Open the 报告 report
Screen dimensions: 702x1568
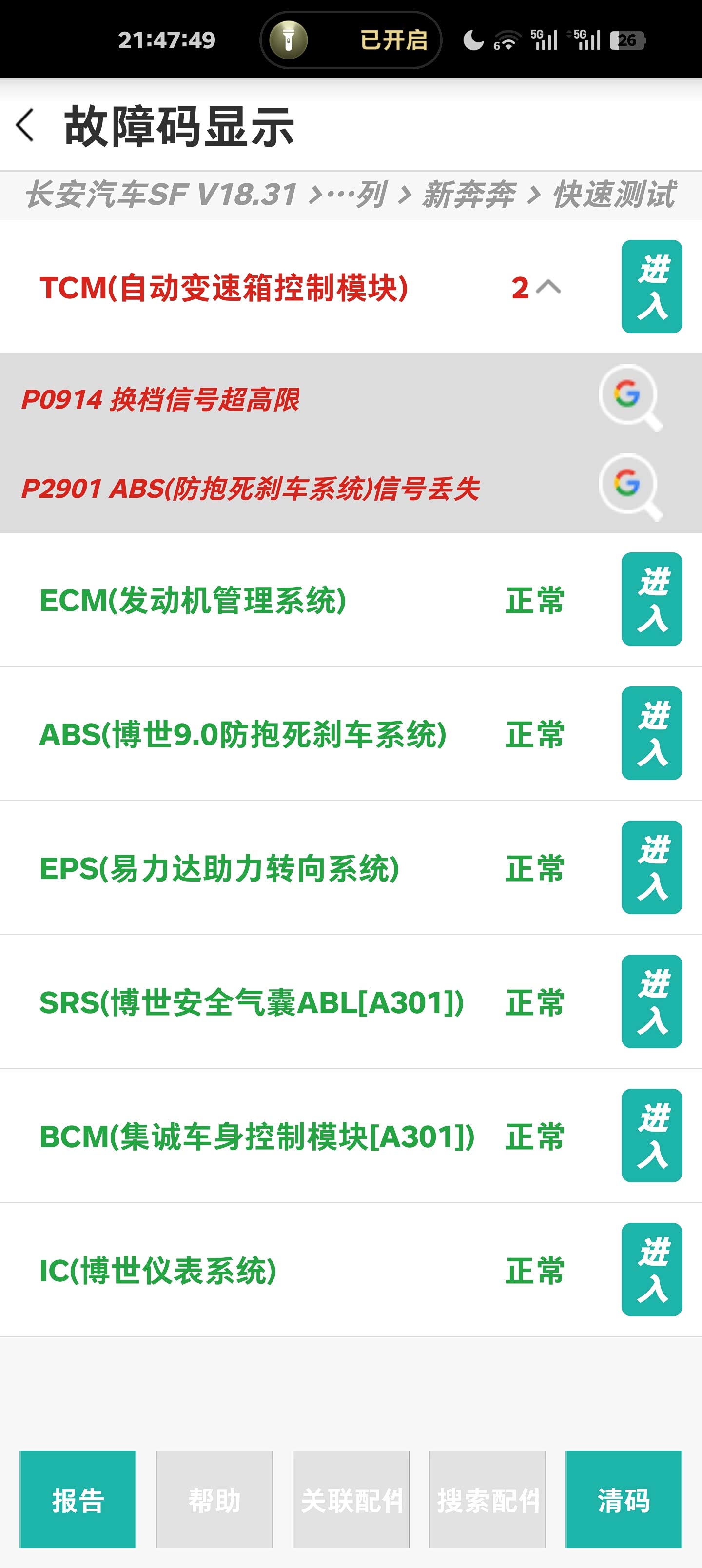click(78, 1499)
